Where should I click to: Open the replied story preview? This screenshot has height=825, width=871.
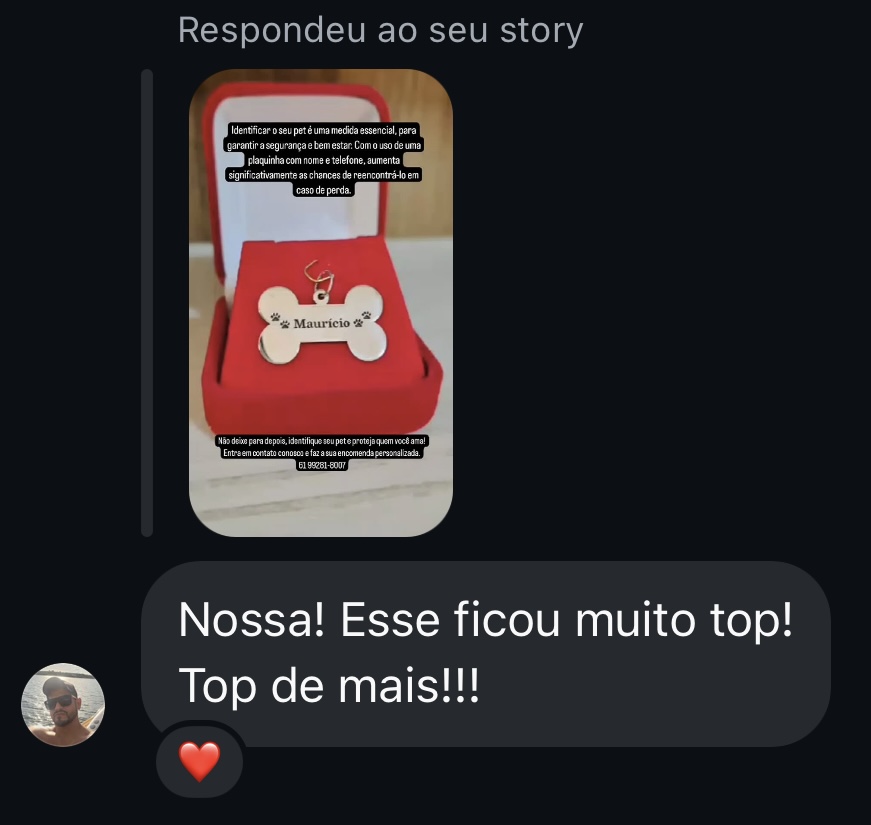click(320, 302)
